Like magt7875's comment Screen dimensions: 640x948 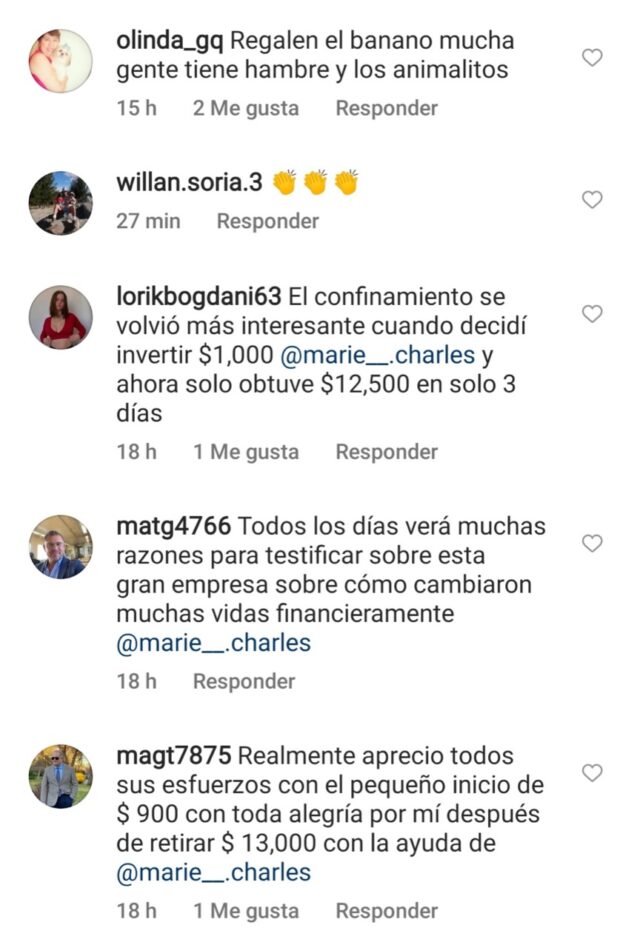[592, 773]
